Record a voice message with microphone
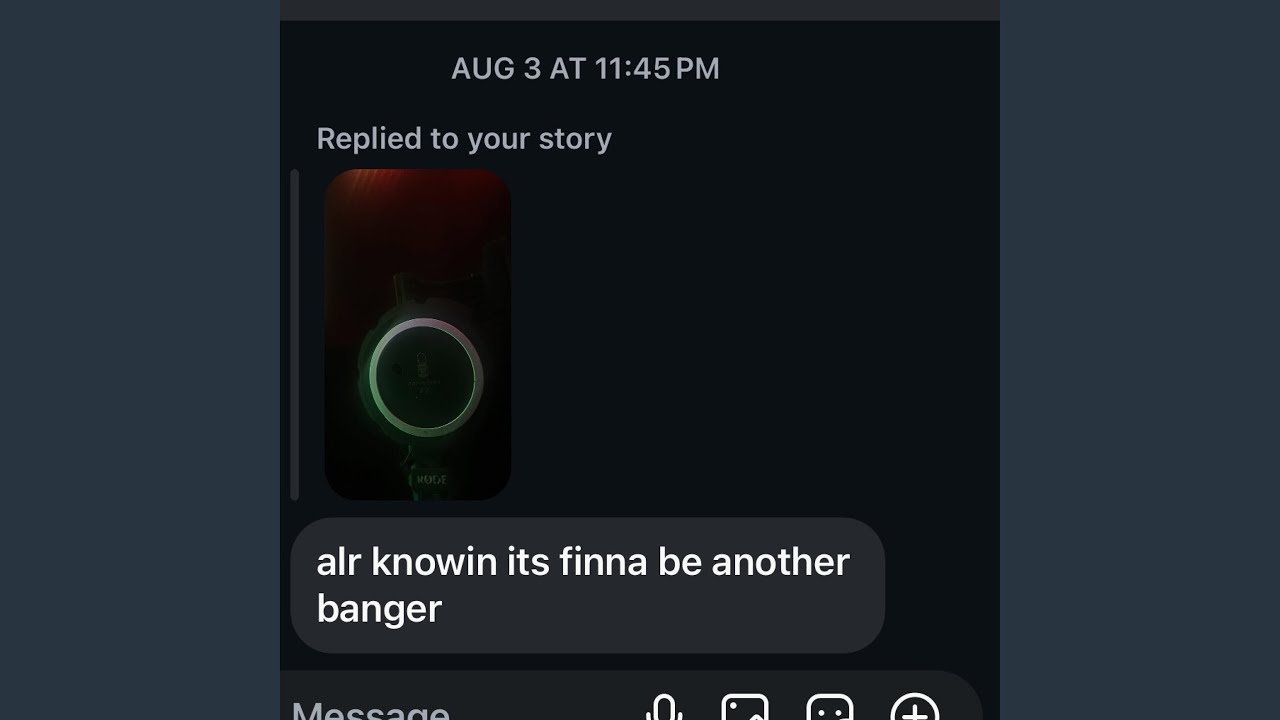 click(x=663, y=710)
